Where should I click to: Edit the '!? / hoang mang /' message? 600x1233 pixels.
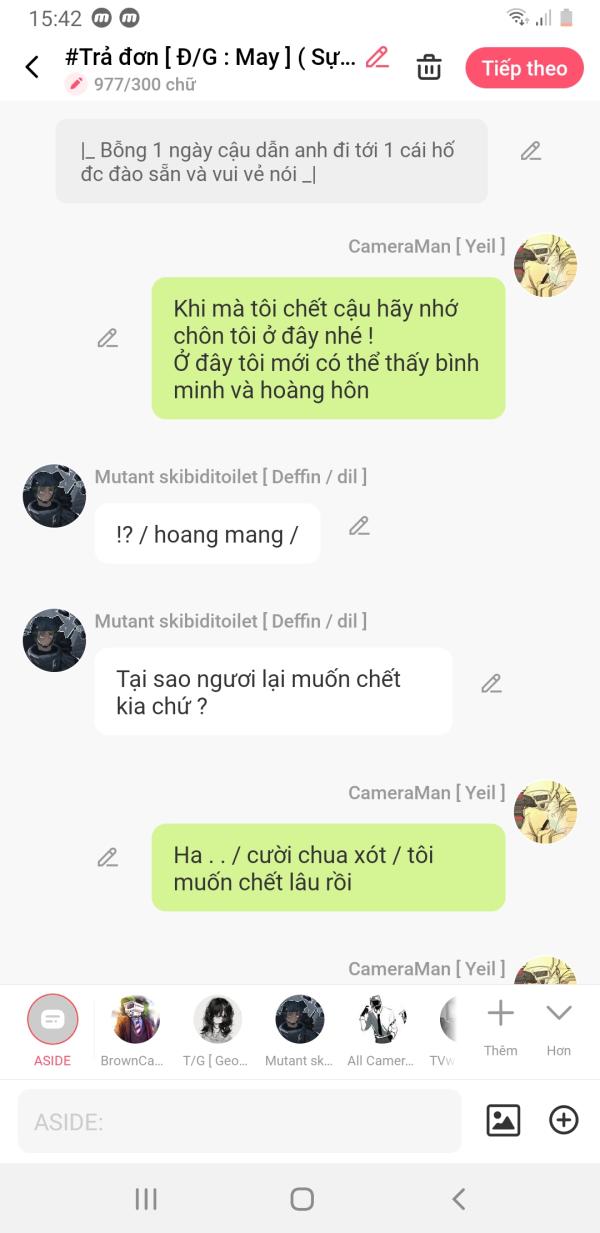click(359, 525)
